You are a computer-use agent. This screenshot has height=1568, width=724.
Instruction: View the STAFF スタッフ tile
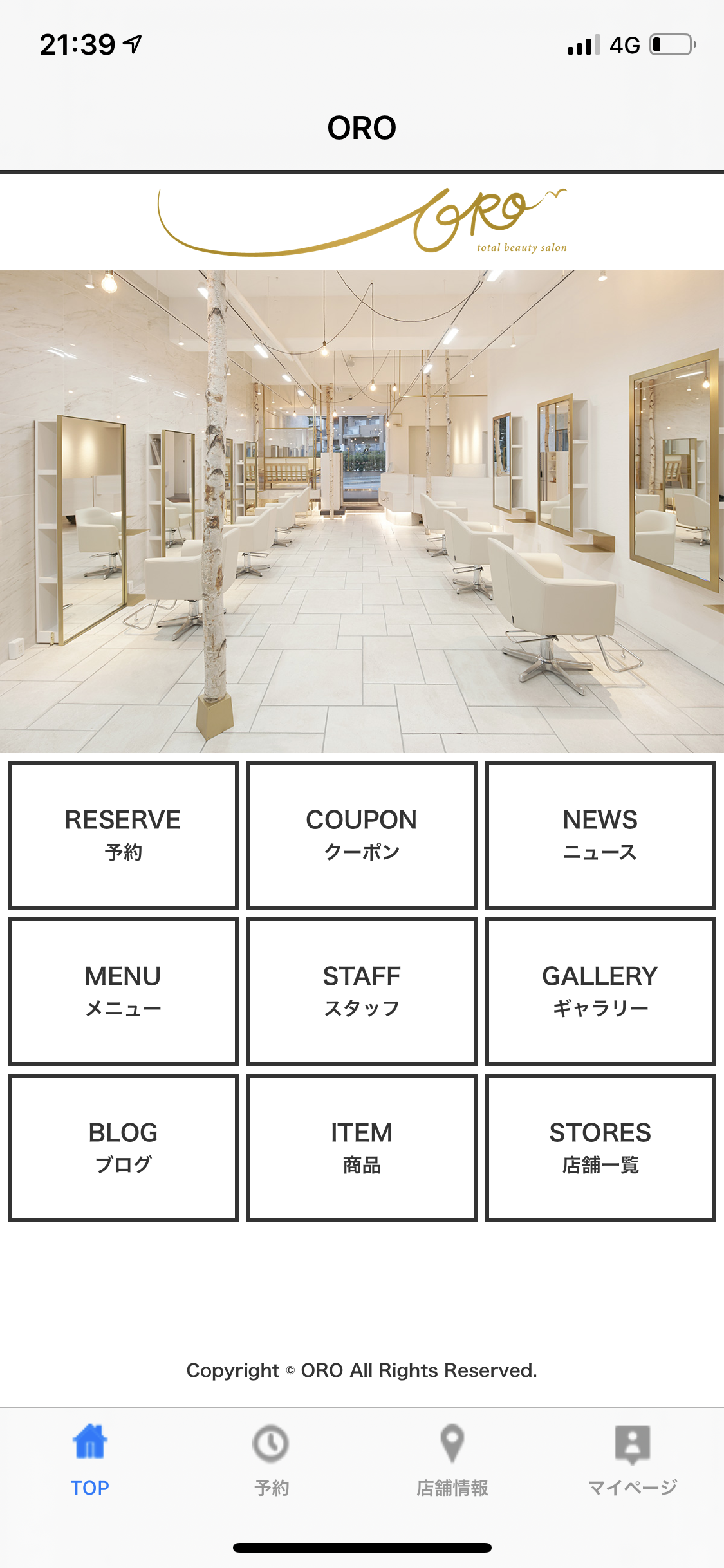point(362,991)
